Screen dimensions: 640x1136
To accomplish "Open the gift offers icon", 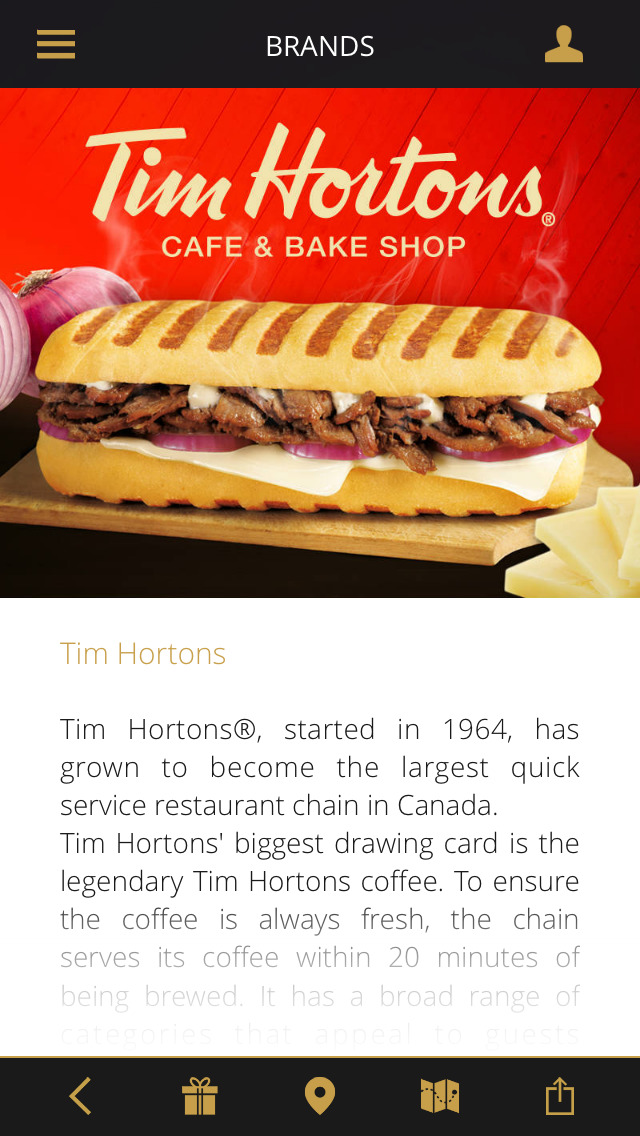I will click(200, 1096).
